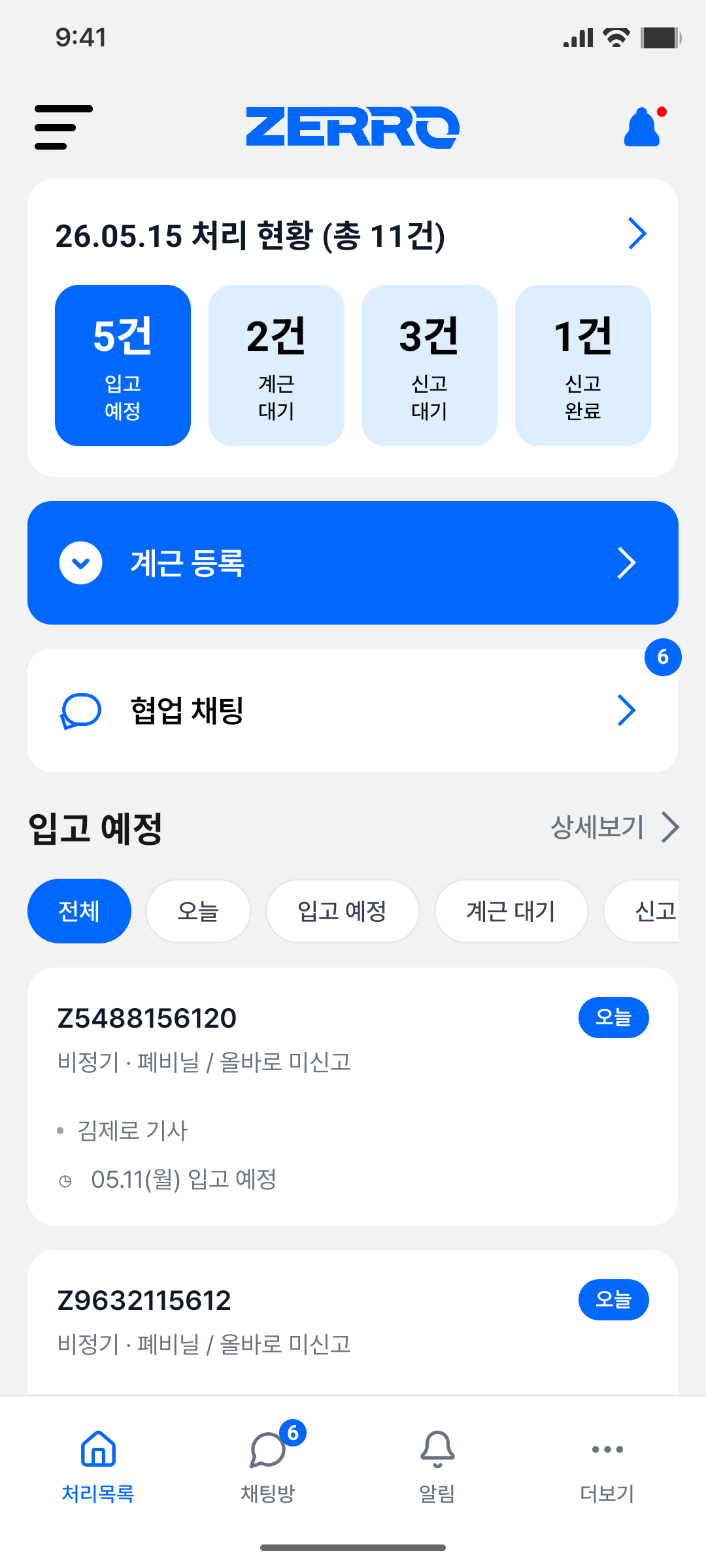This screenshot has height=1568, width=706.
Task: Open the Z5488156120 card
Action: [x=353, y=1097]
